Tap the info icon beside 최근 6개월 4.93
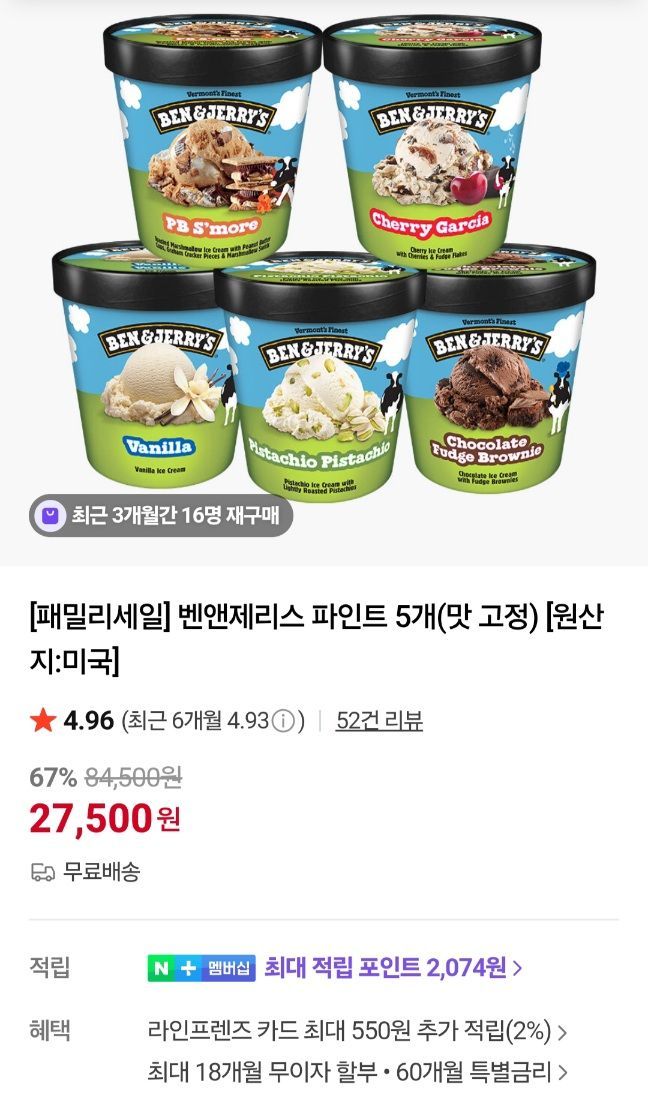 [x=284, y=721]
